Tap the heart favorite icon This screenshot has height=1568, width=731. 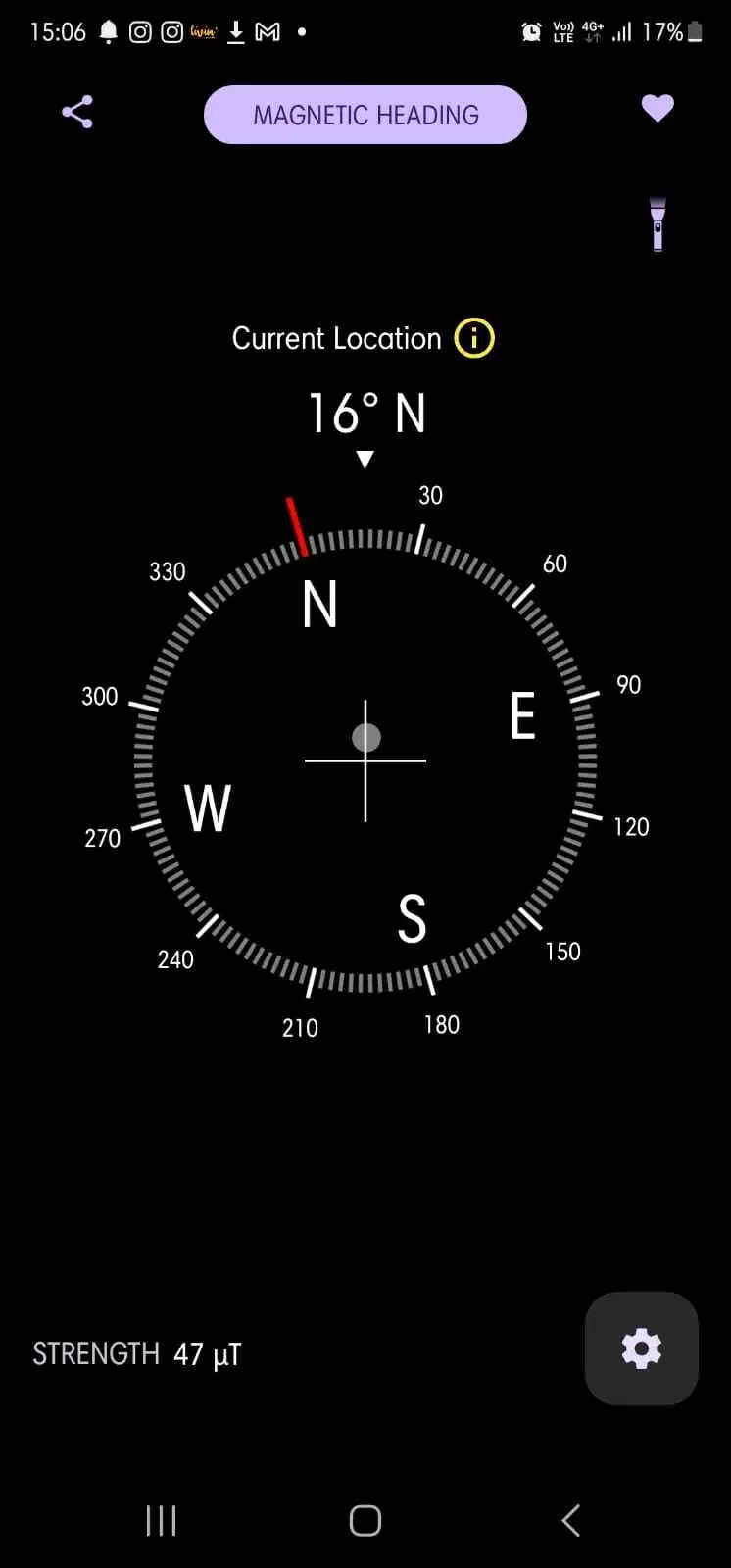pyautogui.click(x=658, y=108)
